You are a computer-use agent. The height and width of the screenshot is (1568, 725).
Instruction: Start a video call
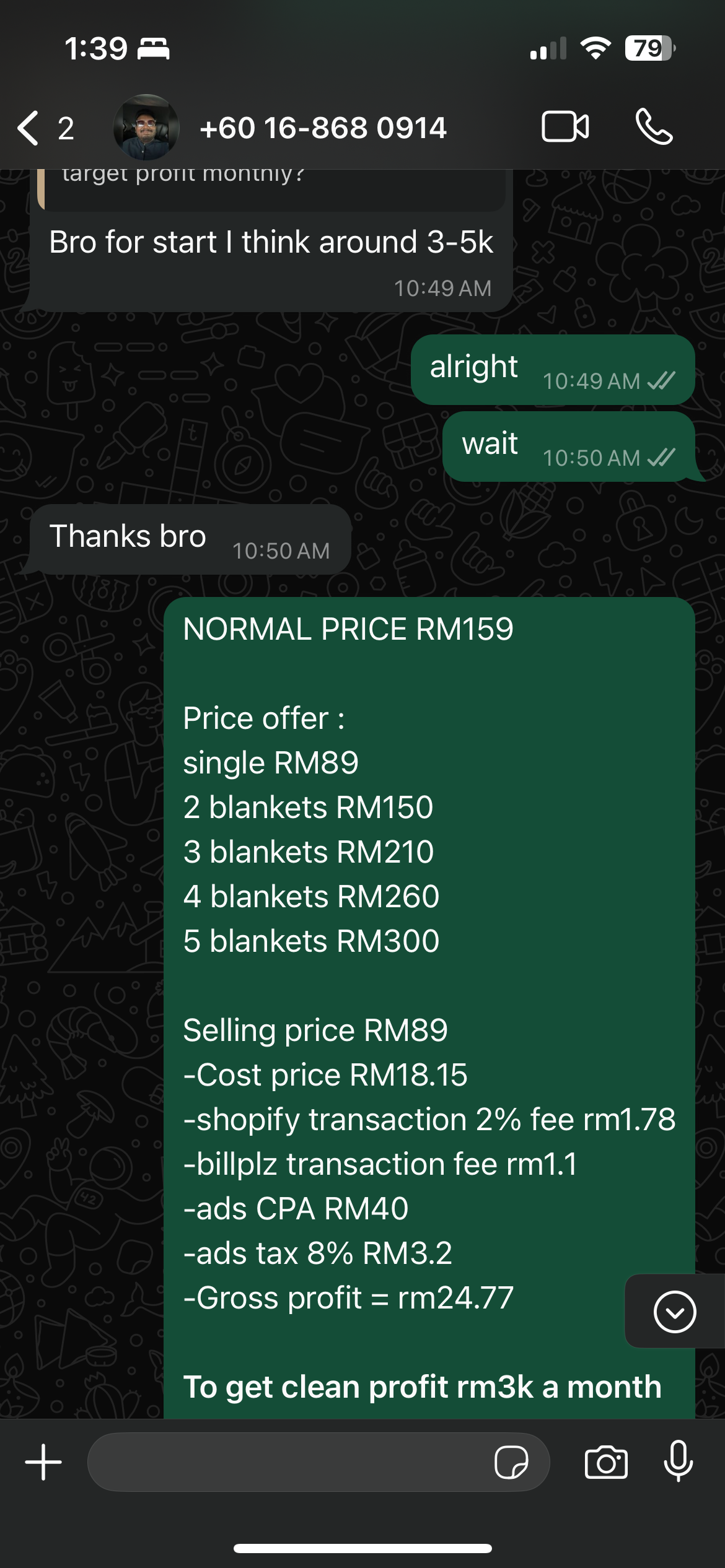click(x=565, y=127)
